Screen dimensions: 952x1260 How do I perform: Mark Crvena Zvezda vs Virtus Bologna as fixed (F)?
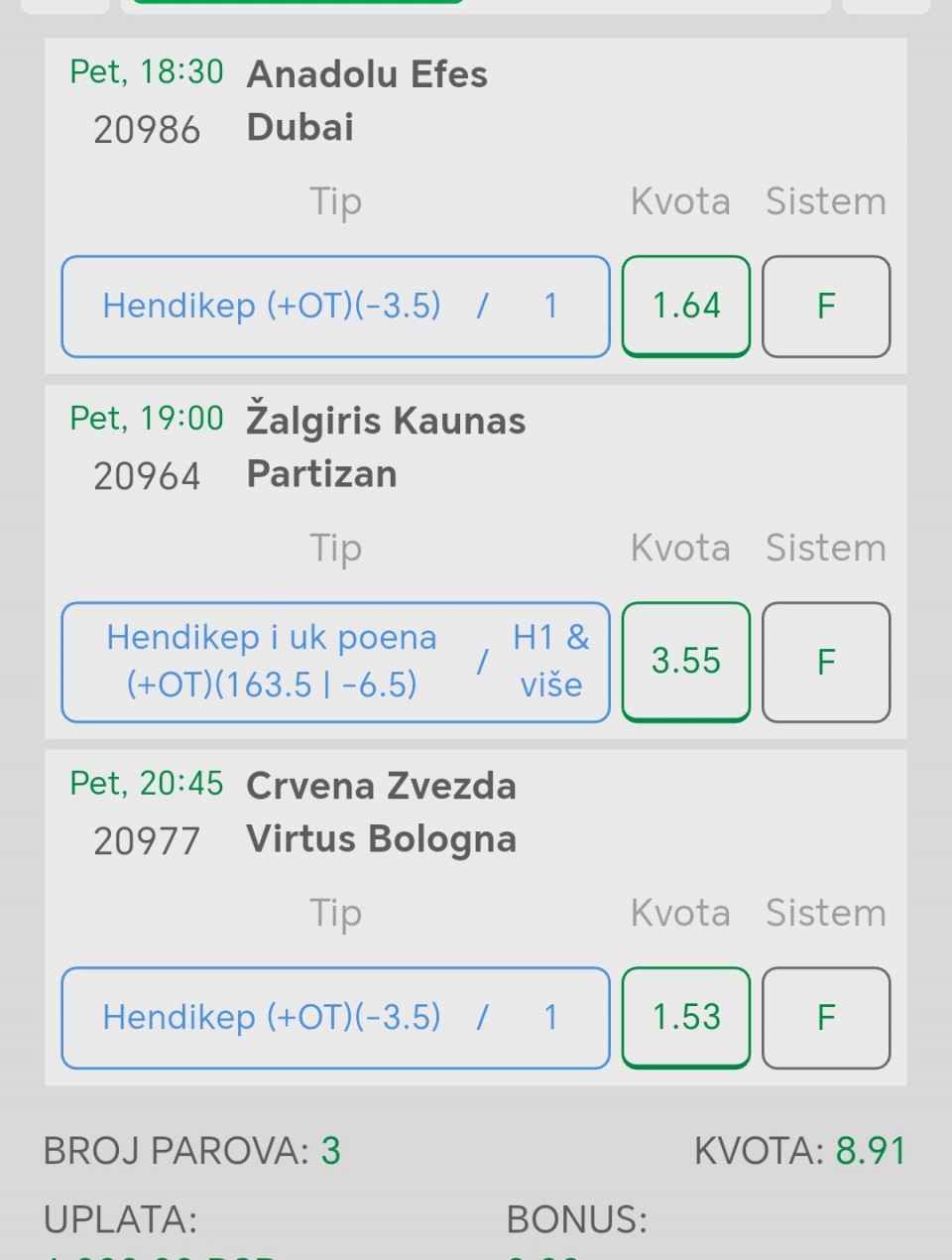click(825, 1018)
